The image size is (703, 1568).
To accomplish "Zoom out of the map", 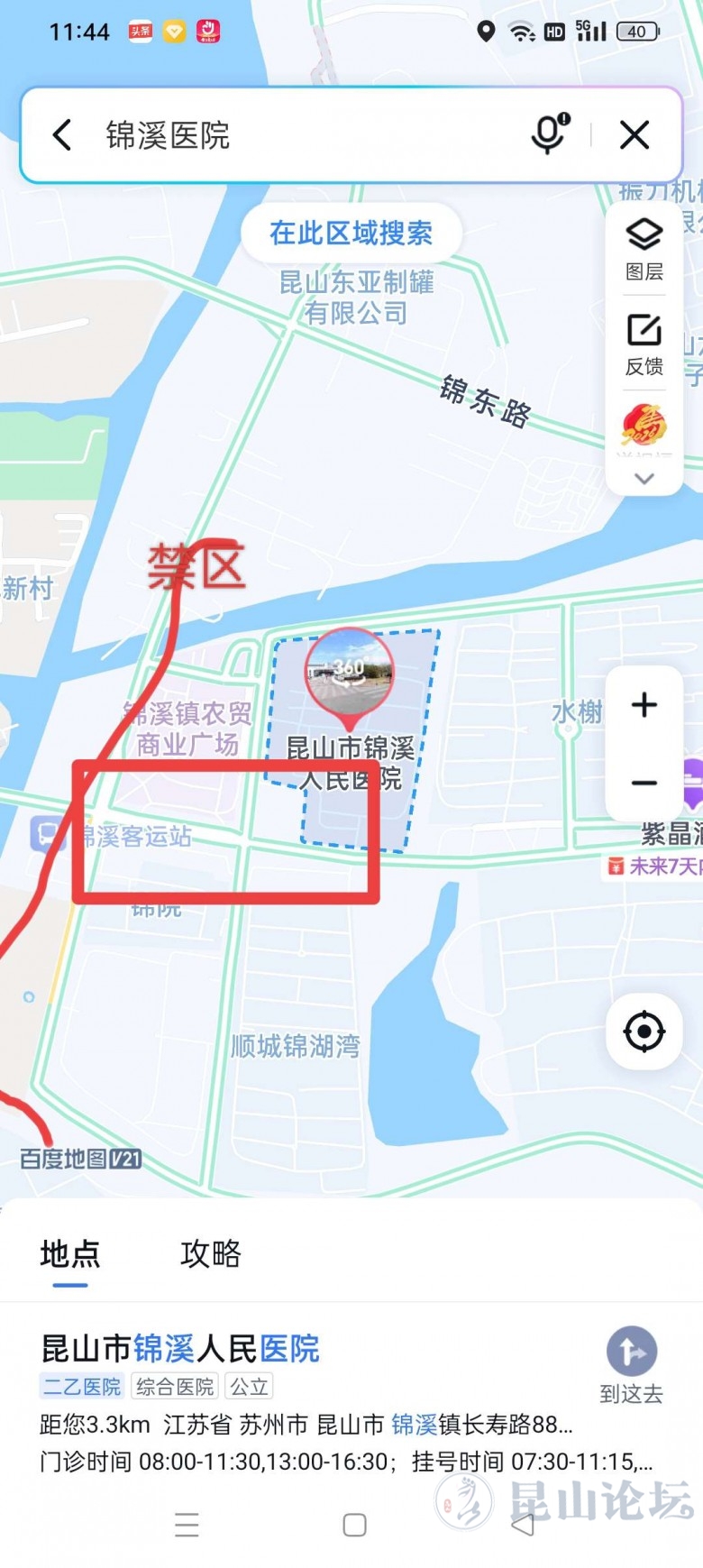I will 644,783.
